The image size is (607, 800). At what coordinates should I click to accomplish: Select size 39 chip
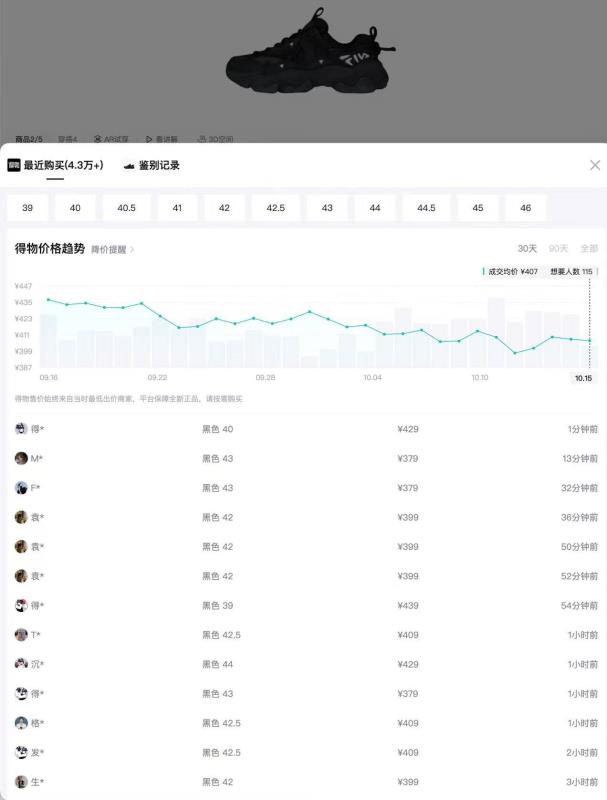point(27,208)
